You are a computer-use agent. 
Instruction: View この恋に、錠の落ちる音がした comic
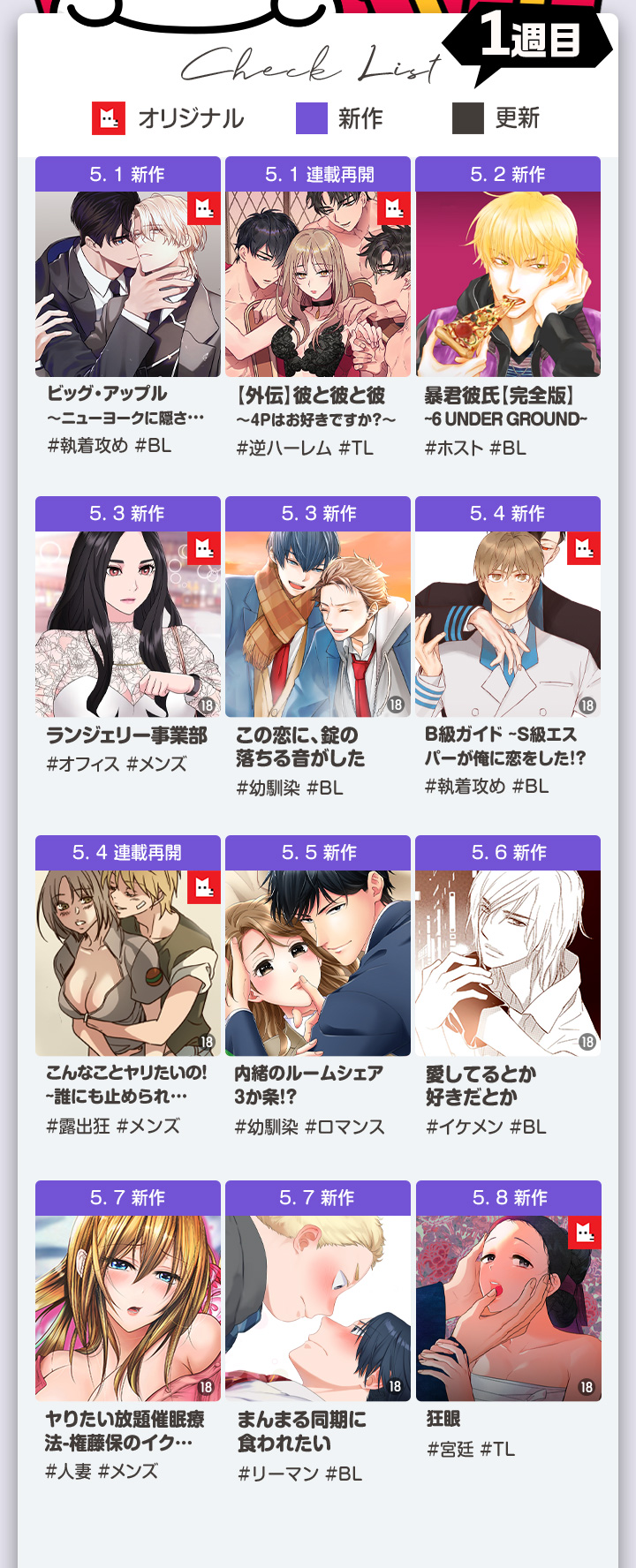coord(318,623)
